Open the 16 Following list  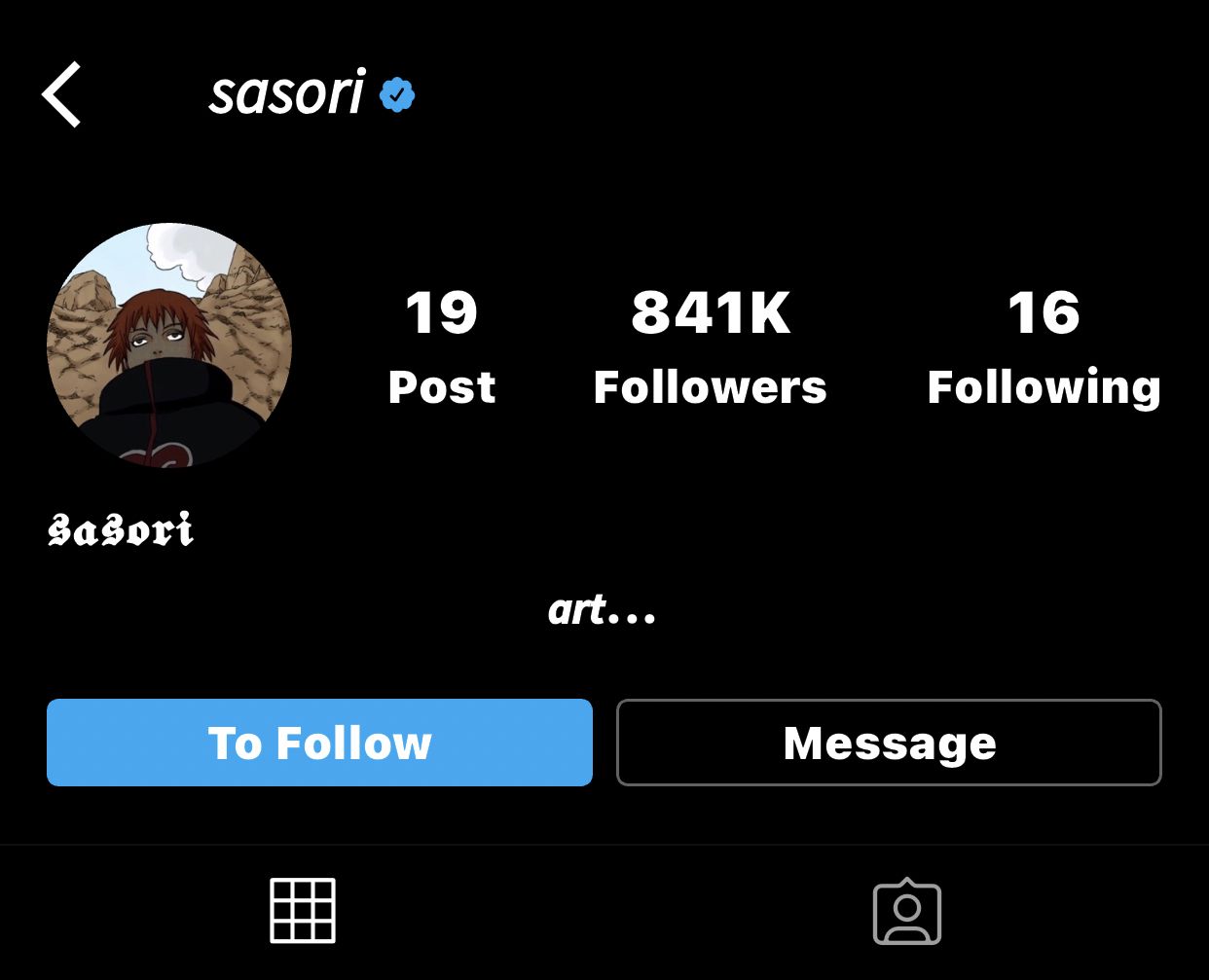click(1044, 347)
